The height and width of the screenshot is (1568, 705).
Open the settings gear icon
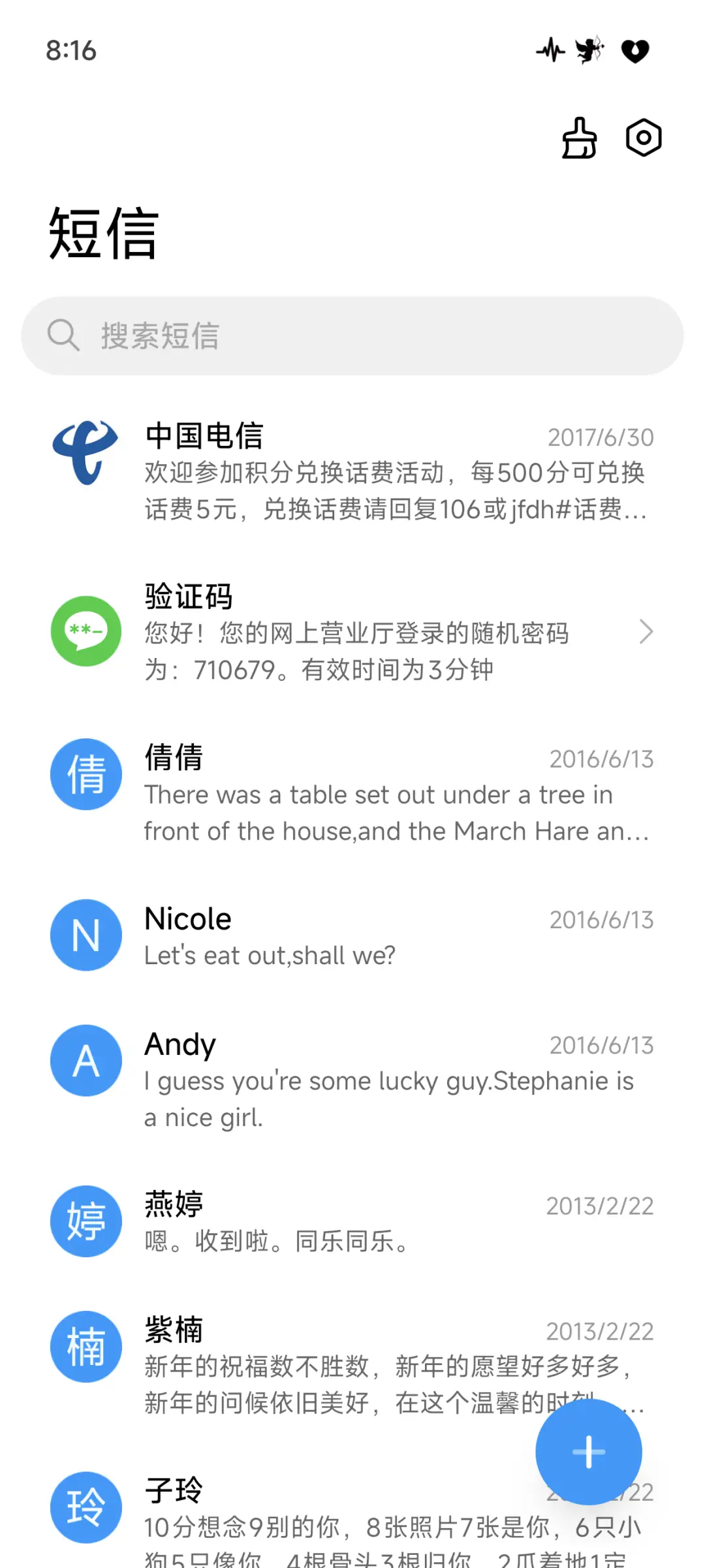644,138
